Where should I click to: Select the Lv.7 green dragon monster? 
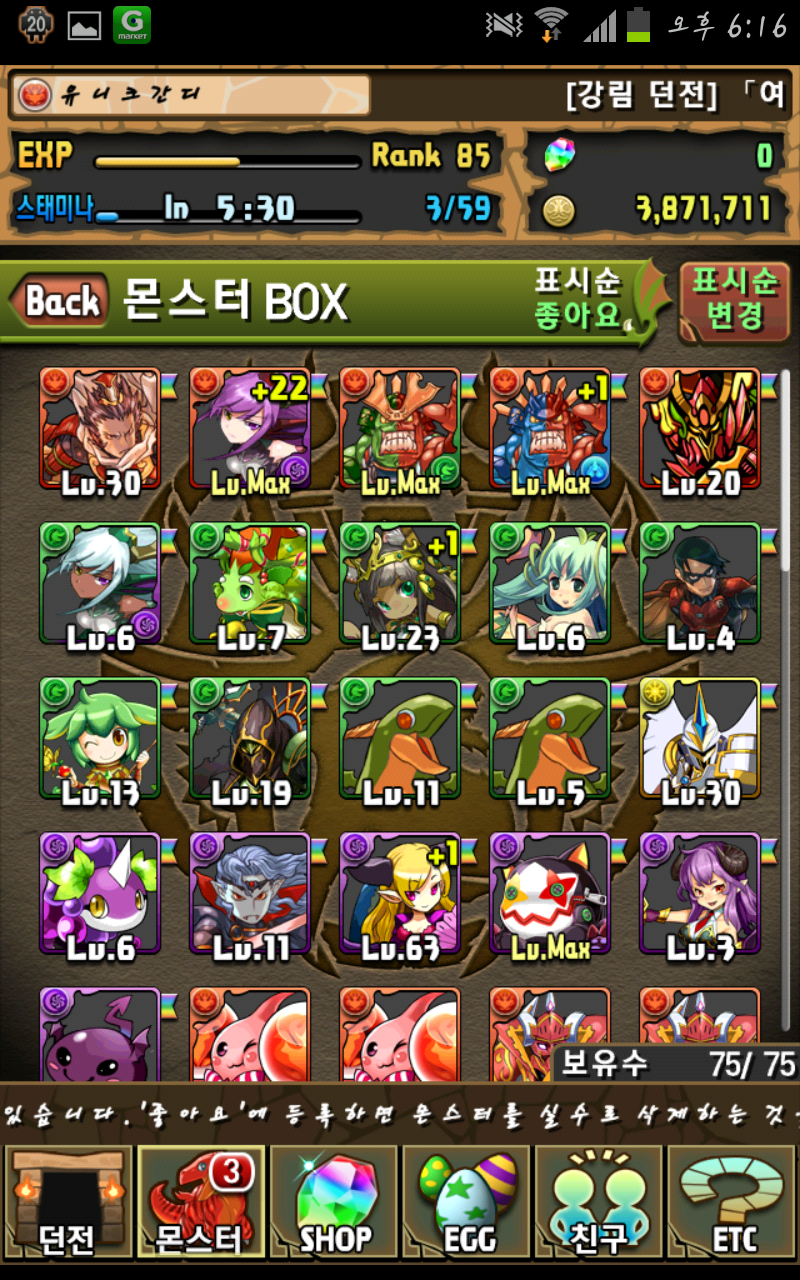(250, 586)
